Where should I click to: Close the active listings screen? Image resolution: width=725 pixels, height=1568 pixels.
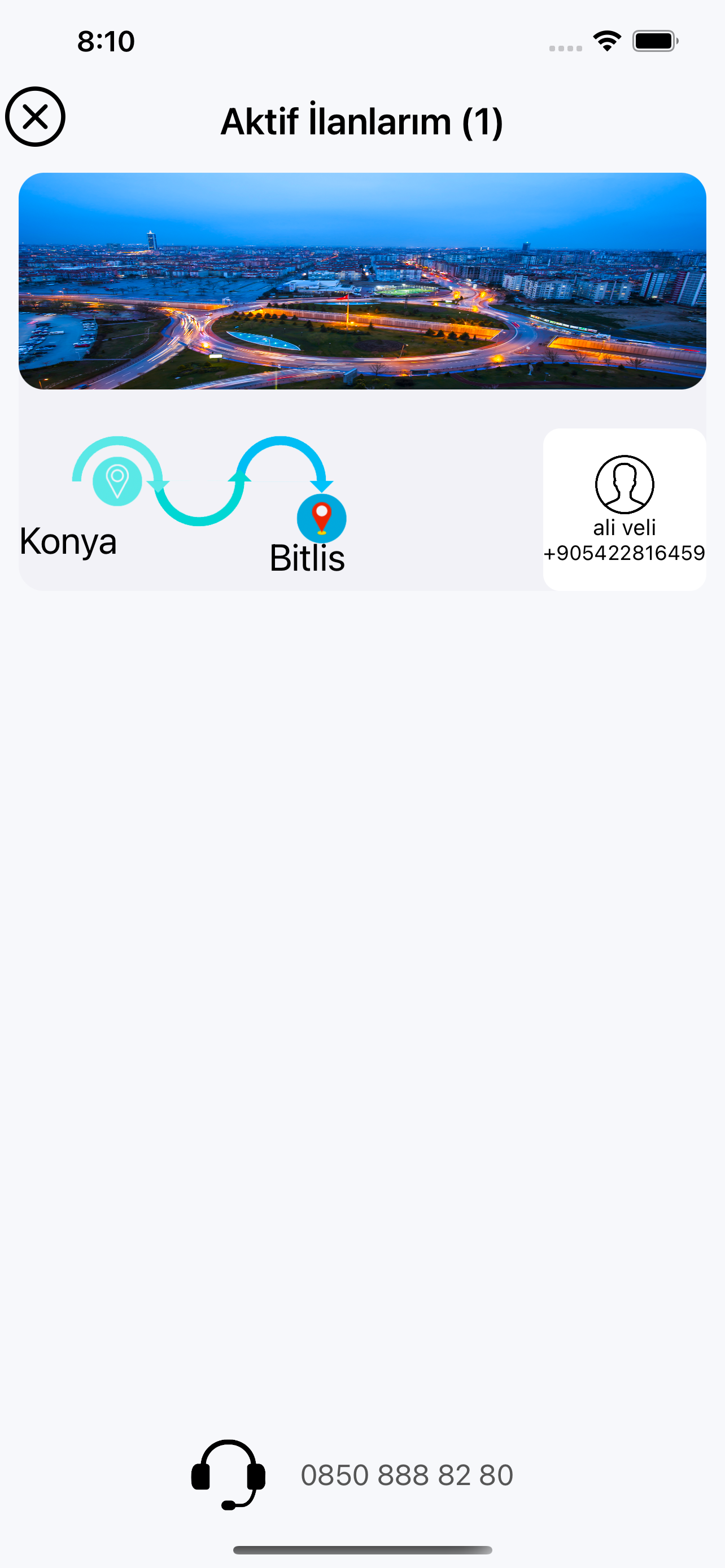click(34, 117)
